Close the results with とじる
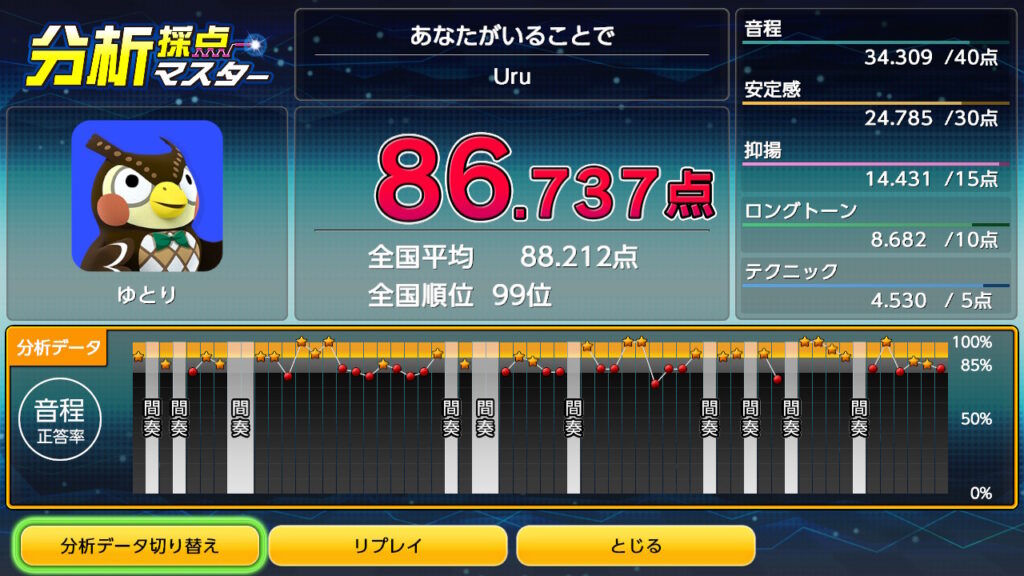 [x=635, y=546]
